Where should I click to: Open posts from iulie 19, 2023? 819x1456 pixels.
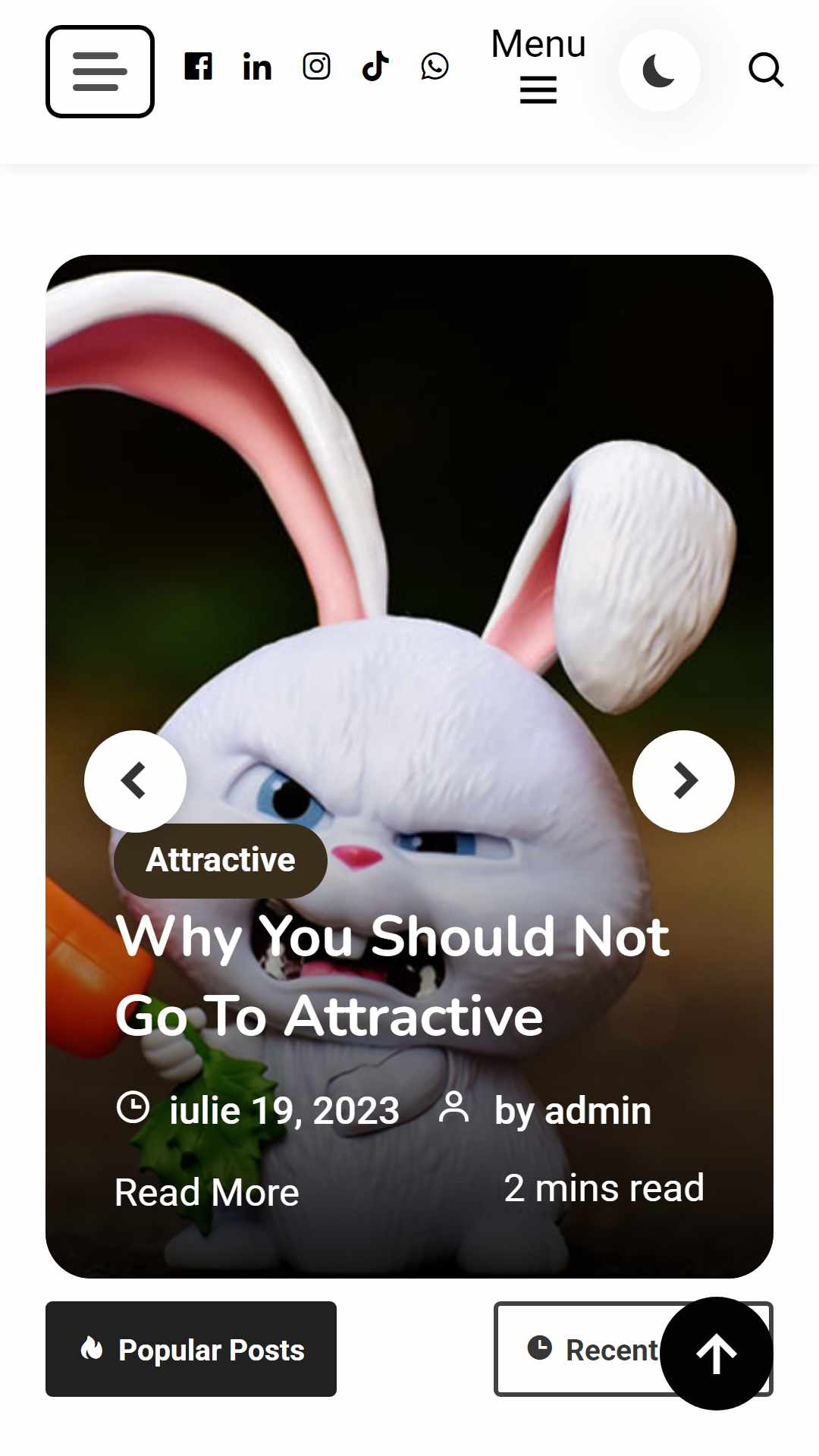pos(284,1111)
